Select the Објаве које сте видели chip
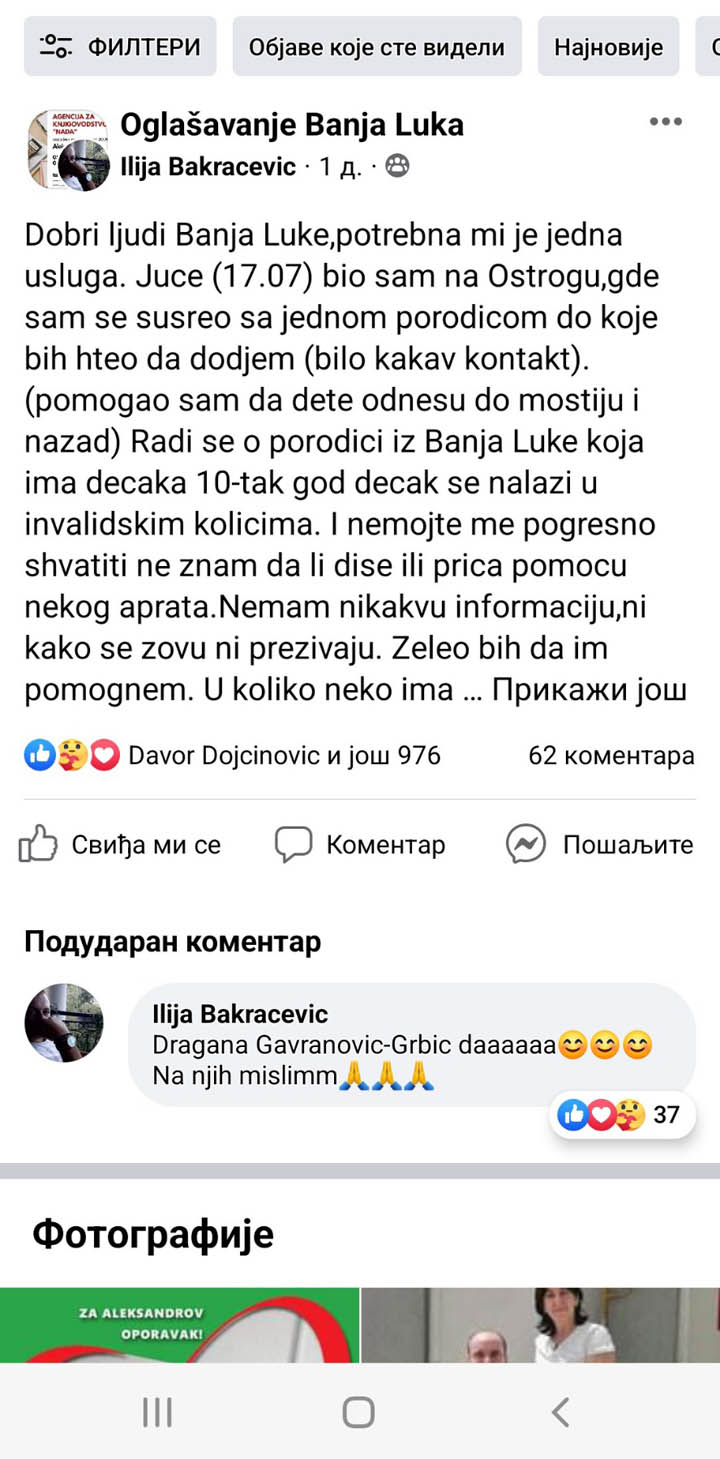 (x=376, y=46)
